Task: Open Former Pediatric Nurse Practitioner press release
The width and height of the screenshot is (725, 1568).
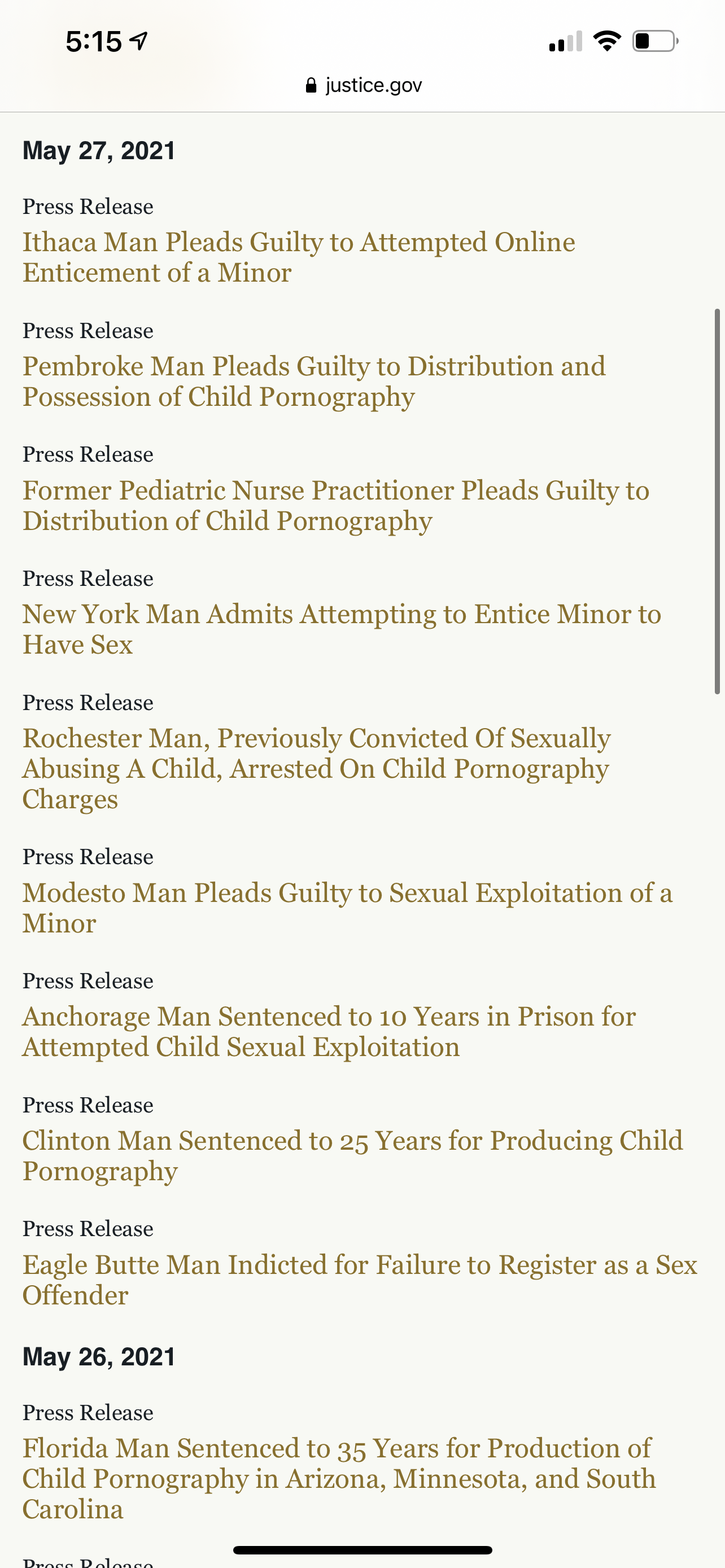Action: pyautogui.click(x=336, y=506)
